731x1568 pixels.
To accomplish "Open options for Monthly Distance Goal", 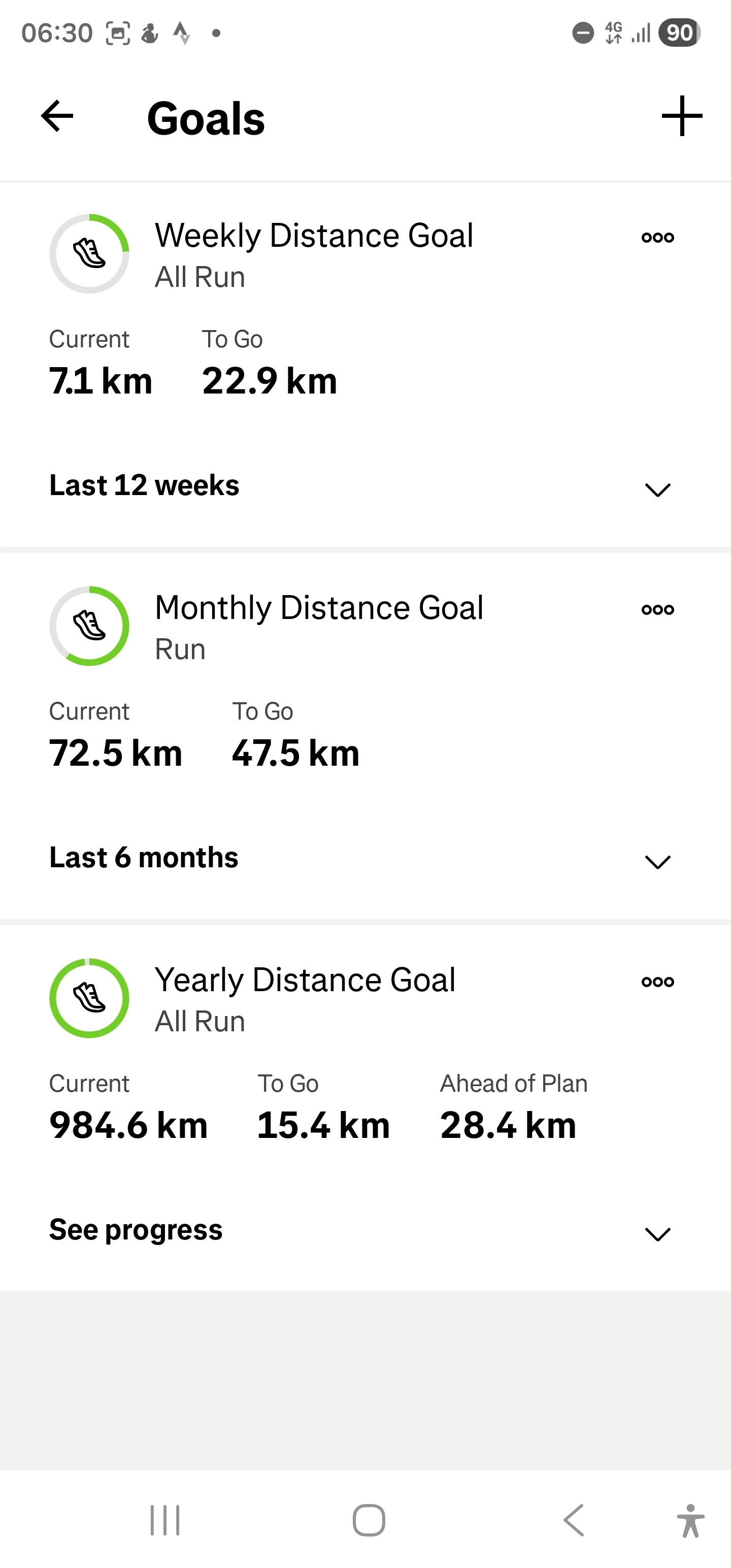I will tap(657, 609).
